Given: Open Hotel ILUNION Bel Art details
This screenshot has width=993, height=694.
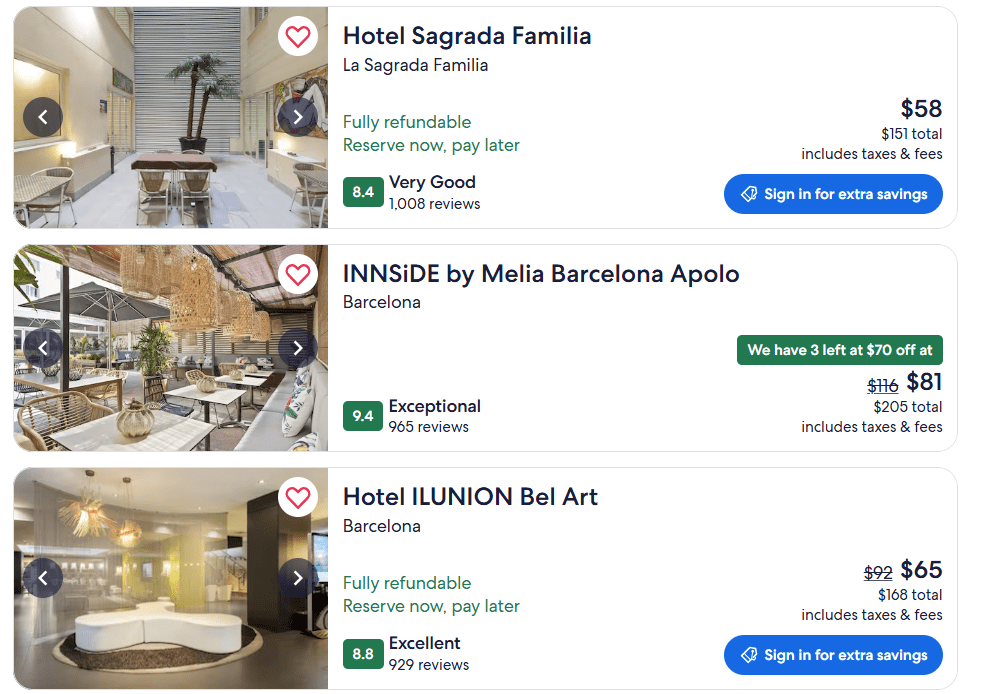Looking at the screenshot, I should click(x=470, y=497).
